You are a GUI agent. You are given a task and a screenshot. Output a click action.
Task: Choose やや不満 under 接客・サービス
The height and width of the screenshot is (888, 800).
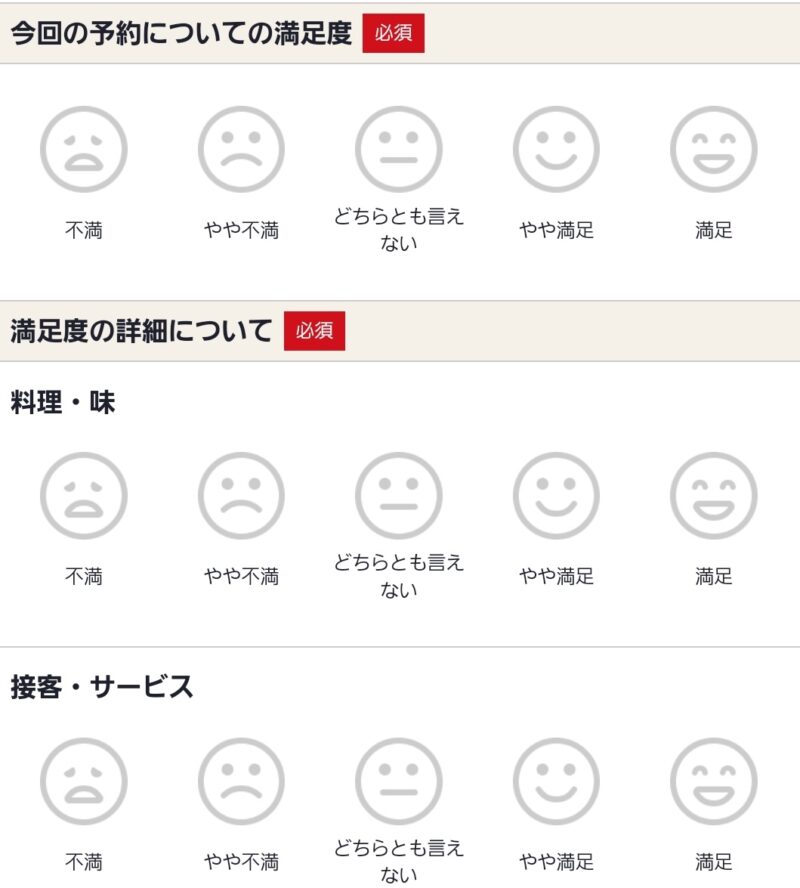pyautogui.click(x=241, y=782)
